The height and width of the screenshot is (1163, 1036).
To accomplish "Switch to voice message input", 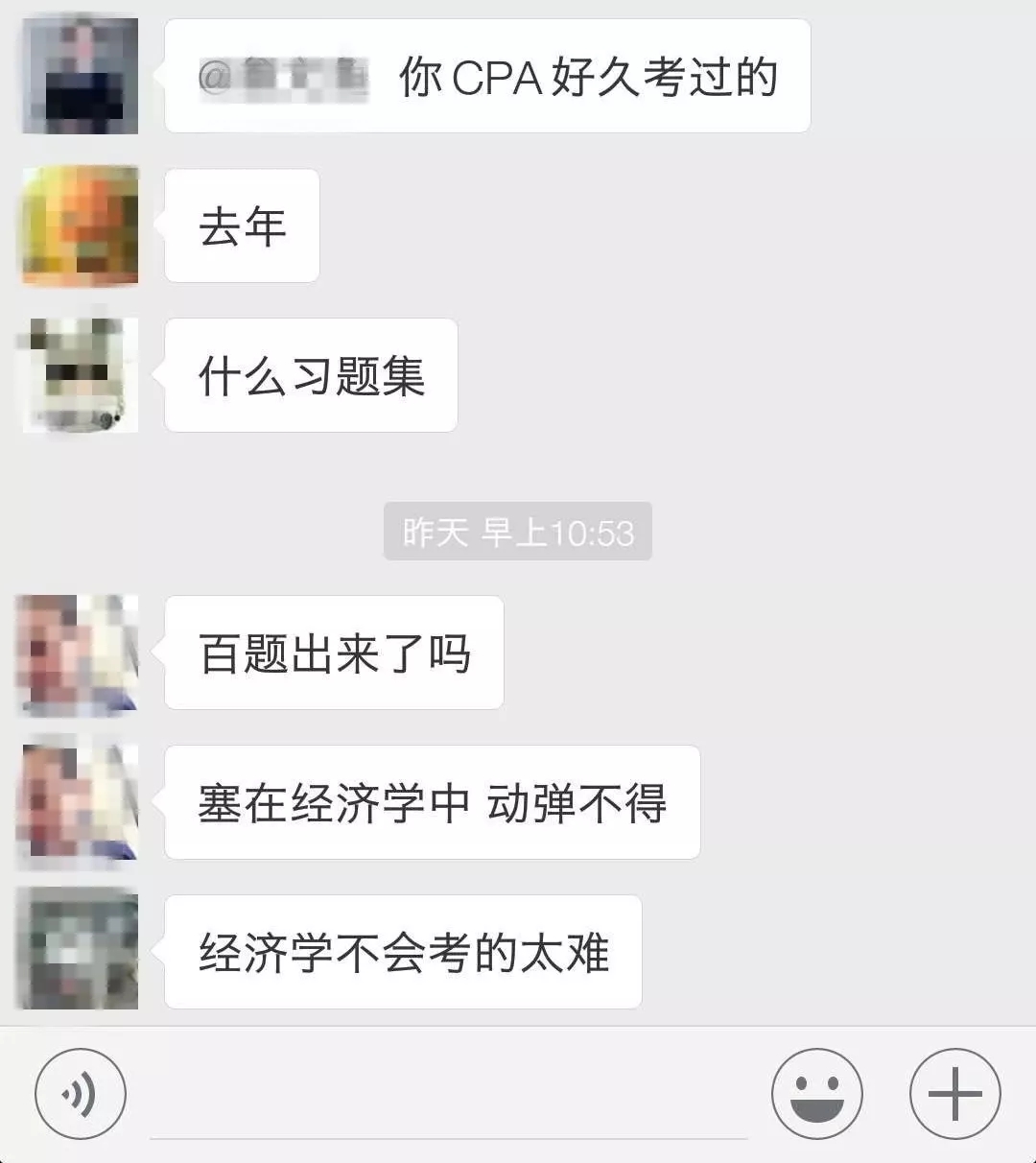I will click(81, 1094).
